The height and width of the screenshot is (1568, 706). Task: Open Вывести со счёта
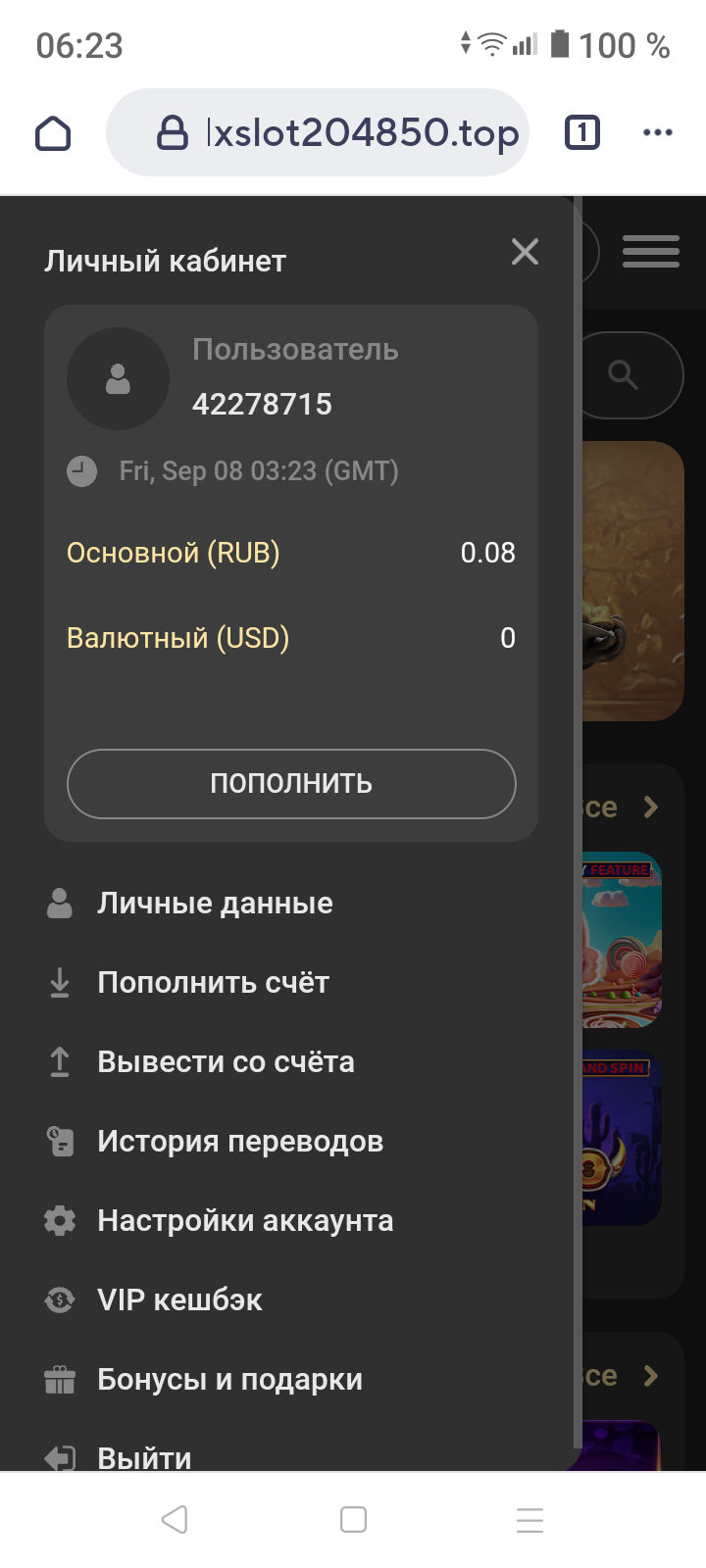(226, 1062)
